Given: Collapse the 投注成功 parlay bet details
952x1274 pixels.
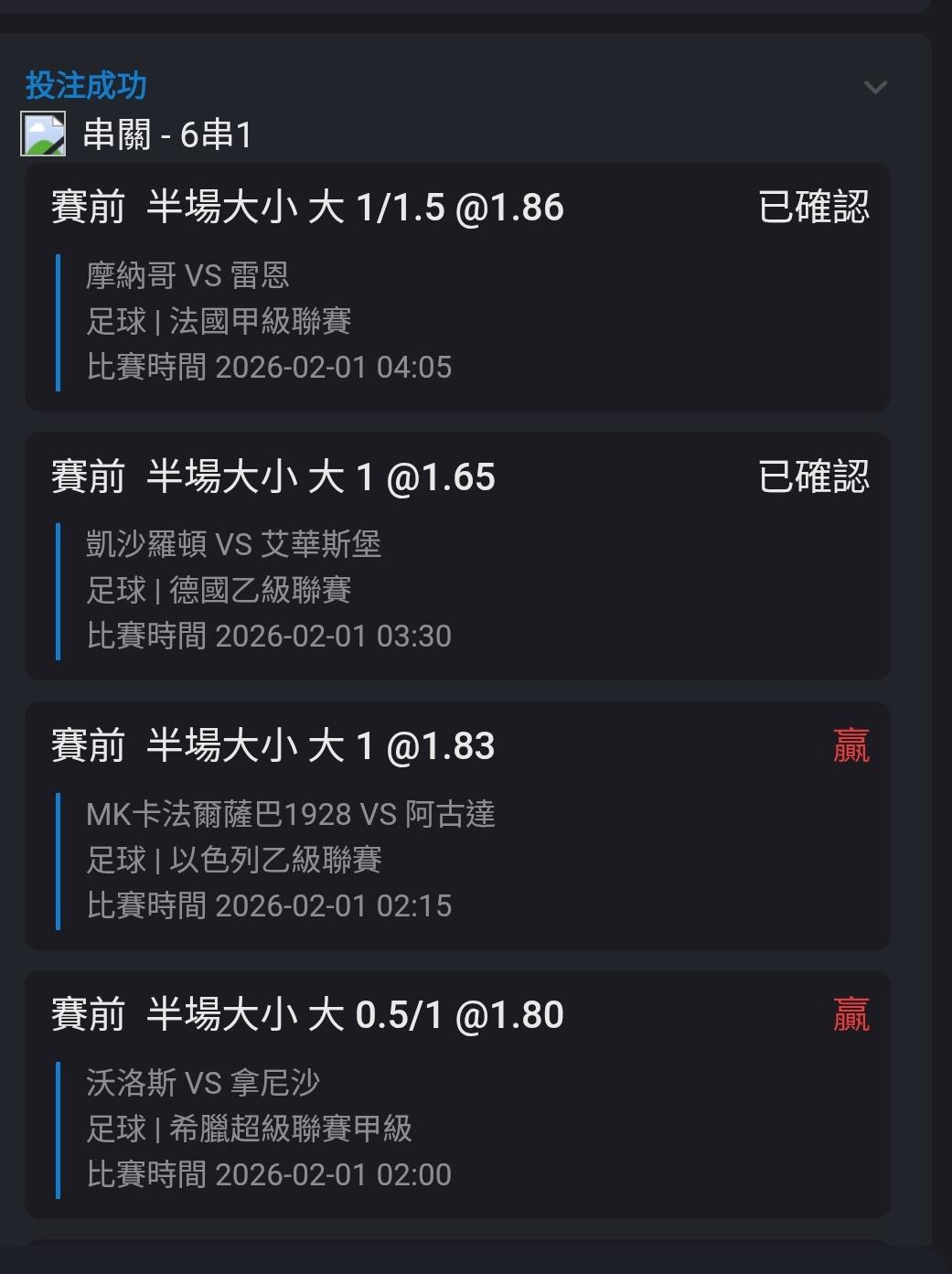Looking at the screenshot, I should [875, 88].
